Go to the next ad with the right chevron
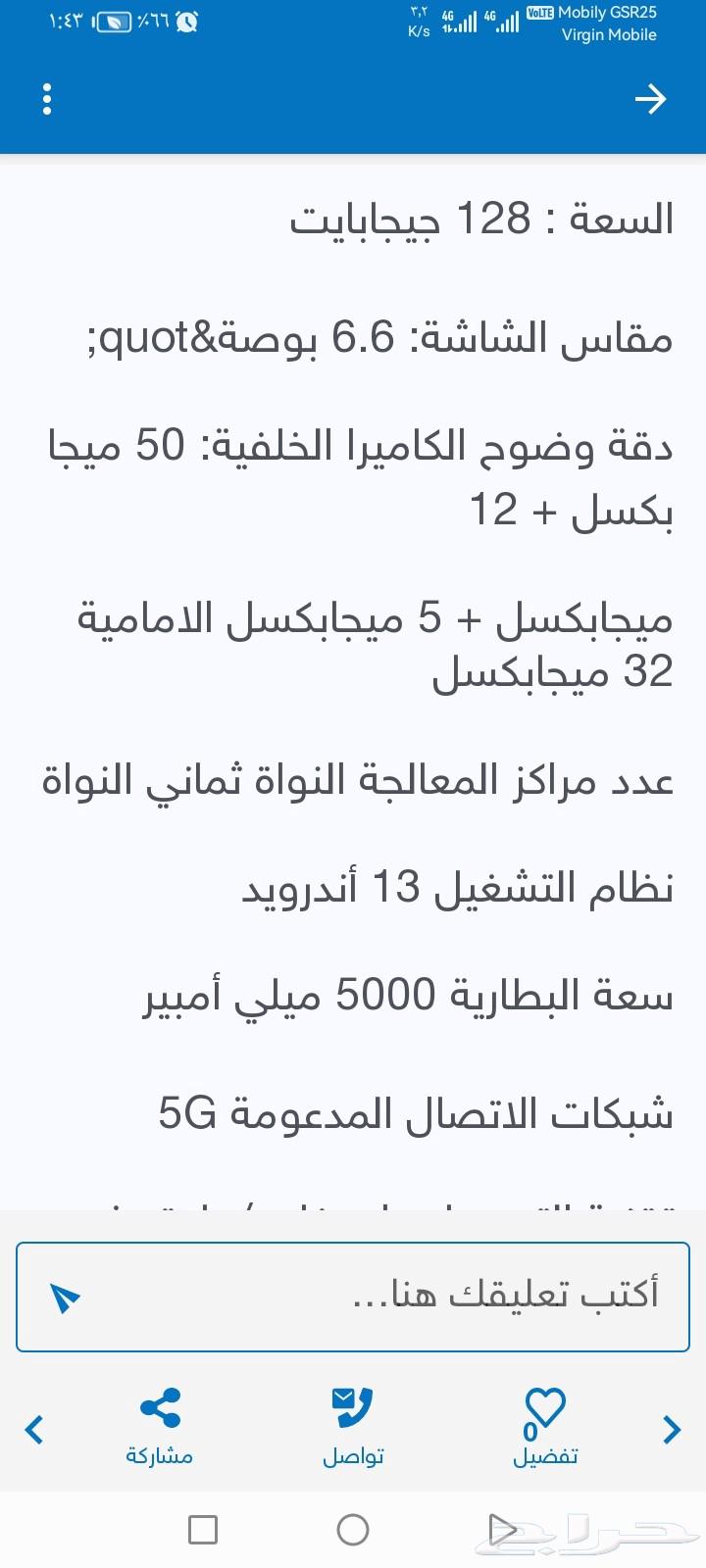 tap(672, 1430)
